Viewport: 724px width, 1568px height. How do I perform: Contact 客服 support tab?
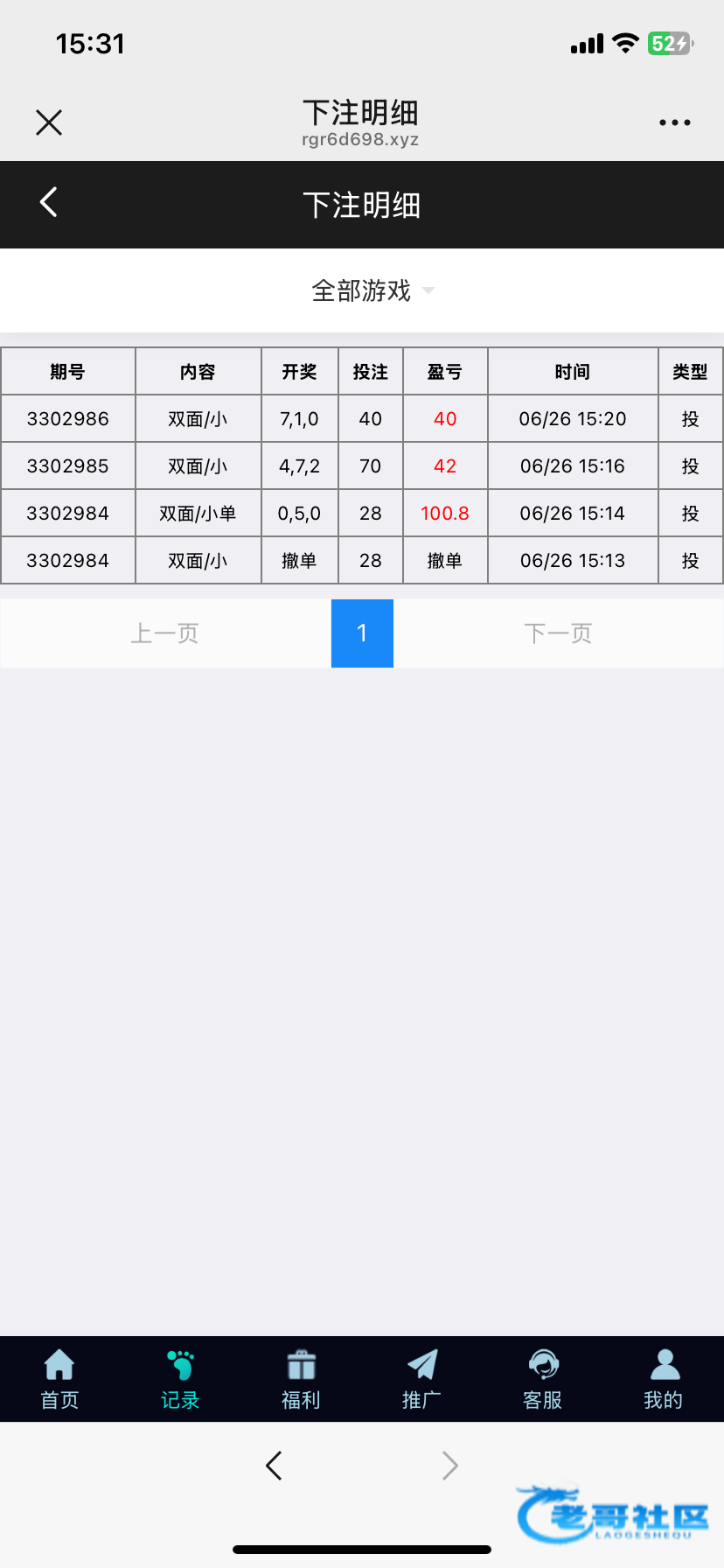tap(542, 1380)
